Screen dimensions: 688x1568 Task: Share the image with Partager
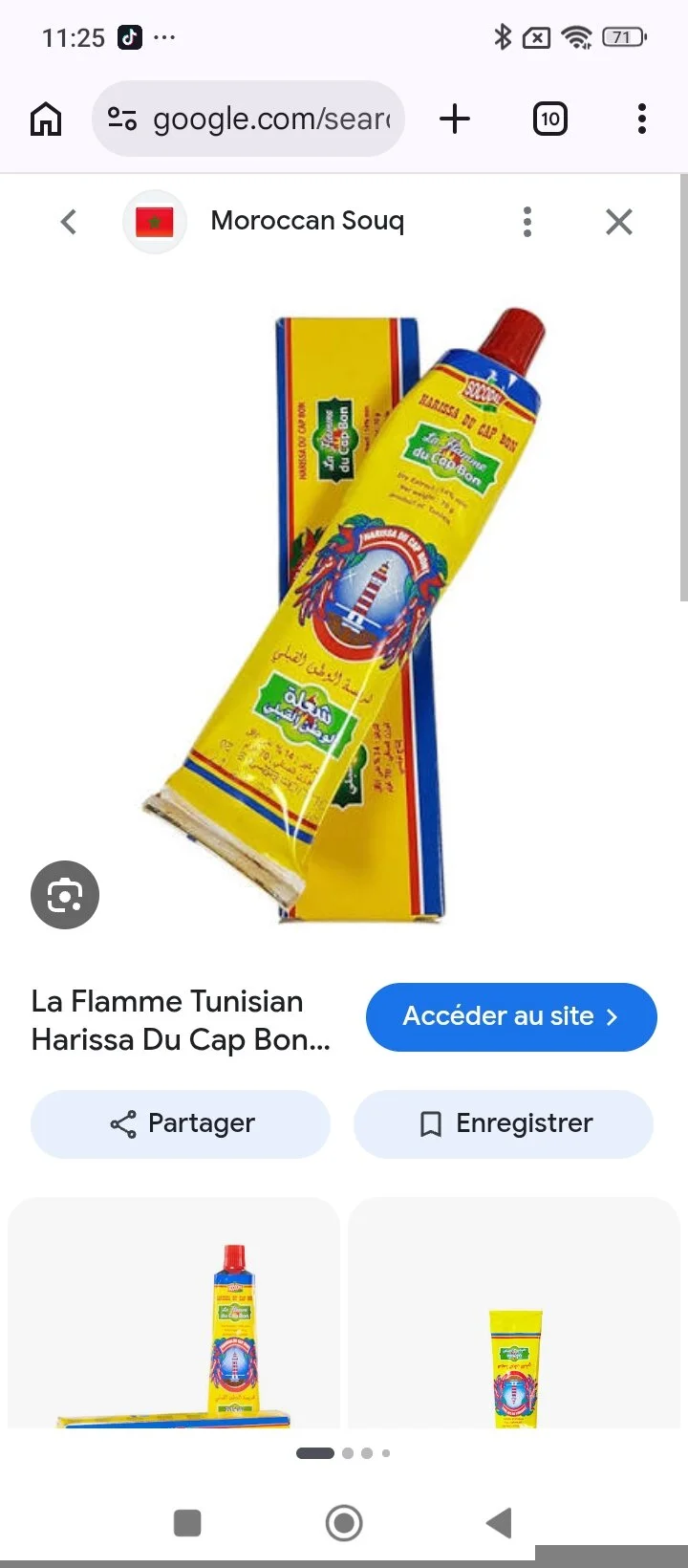point(181,1123)
